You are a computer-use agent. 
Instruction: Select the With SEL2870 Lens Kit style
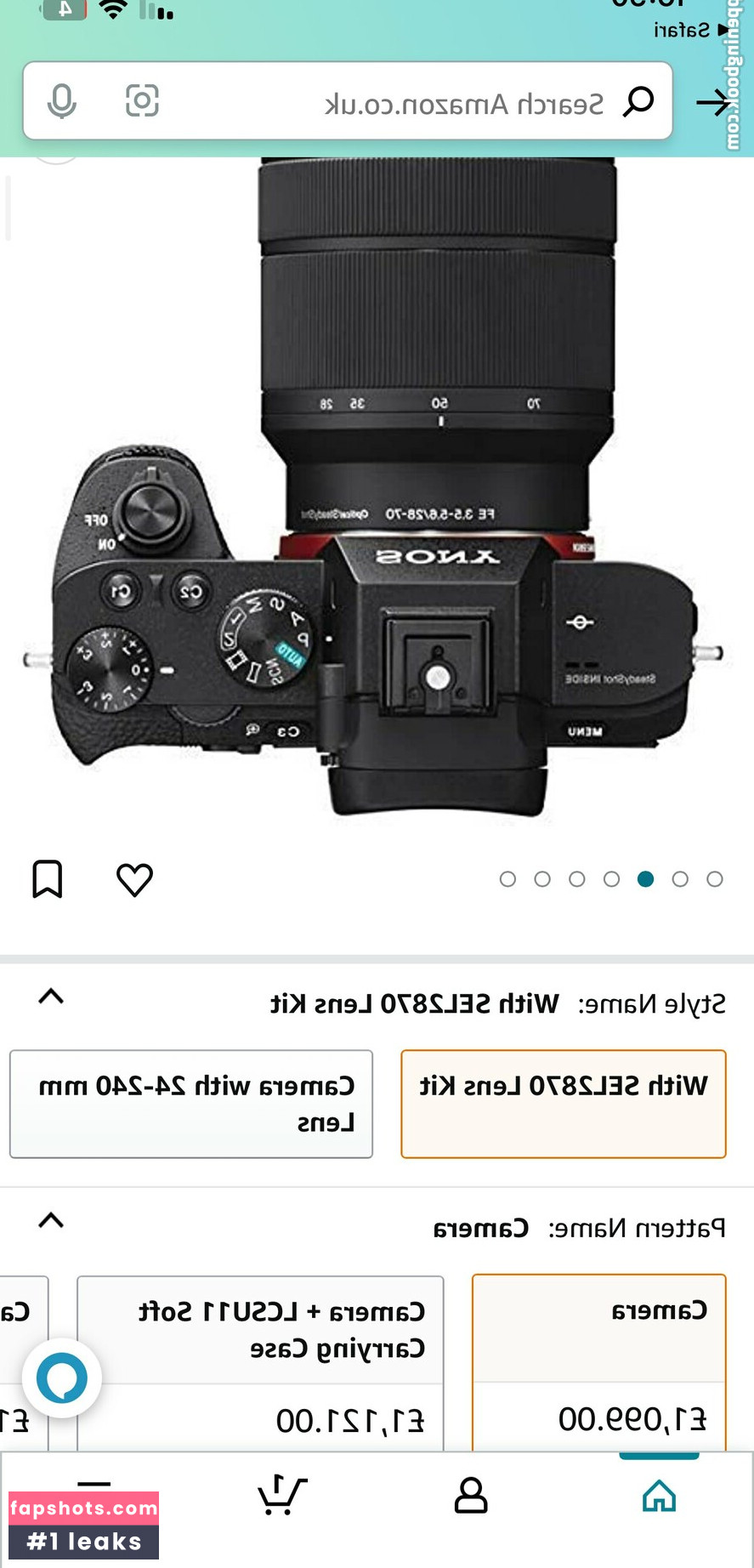pyautogui.click(x=563, y=1103)
